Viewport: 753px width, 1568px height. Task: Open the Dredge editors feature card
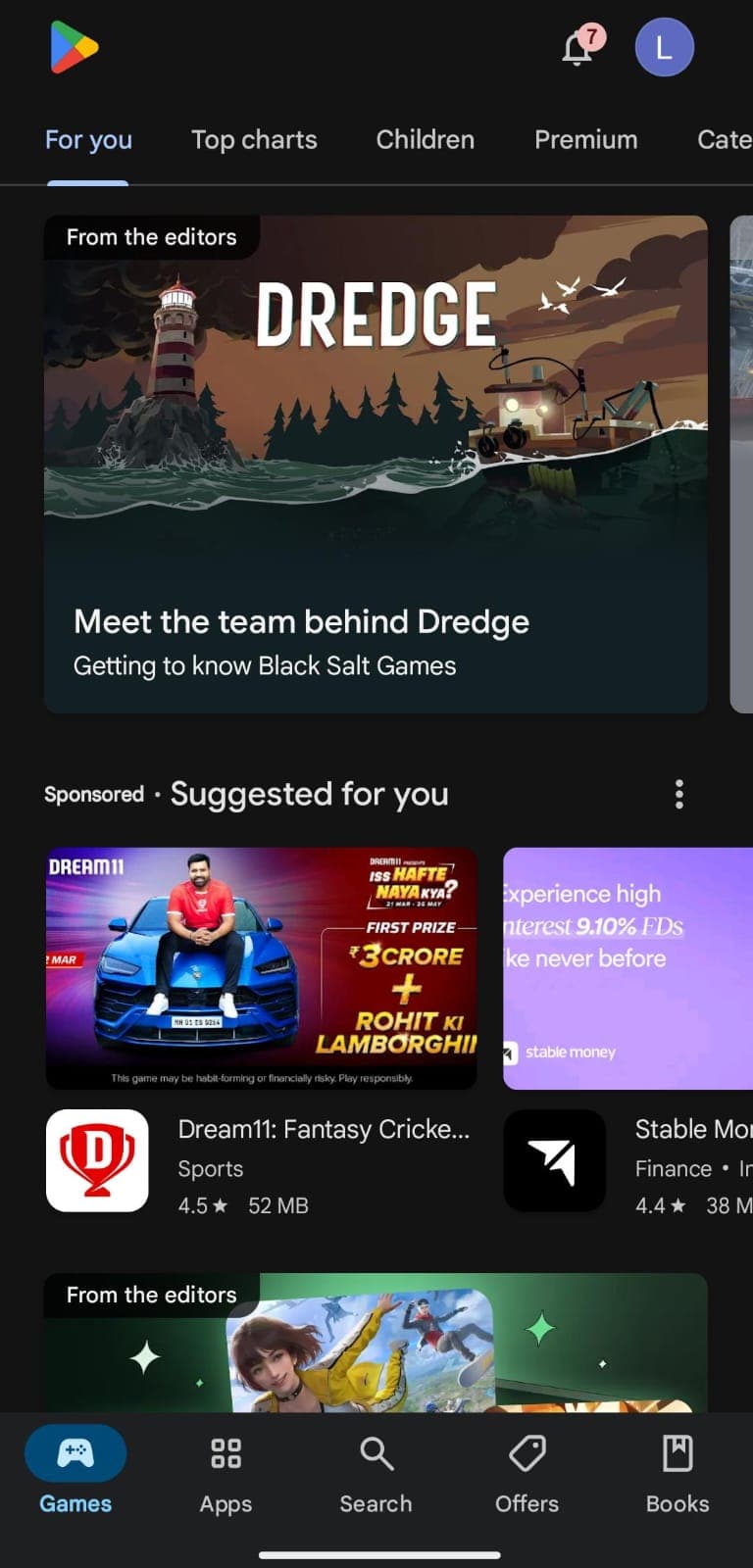376,465
